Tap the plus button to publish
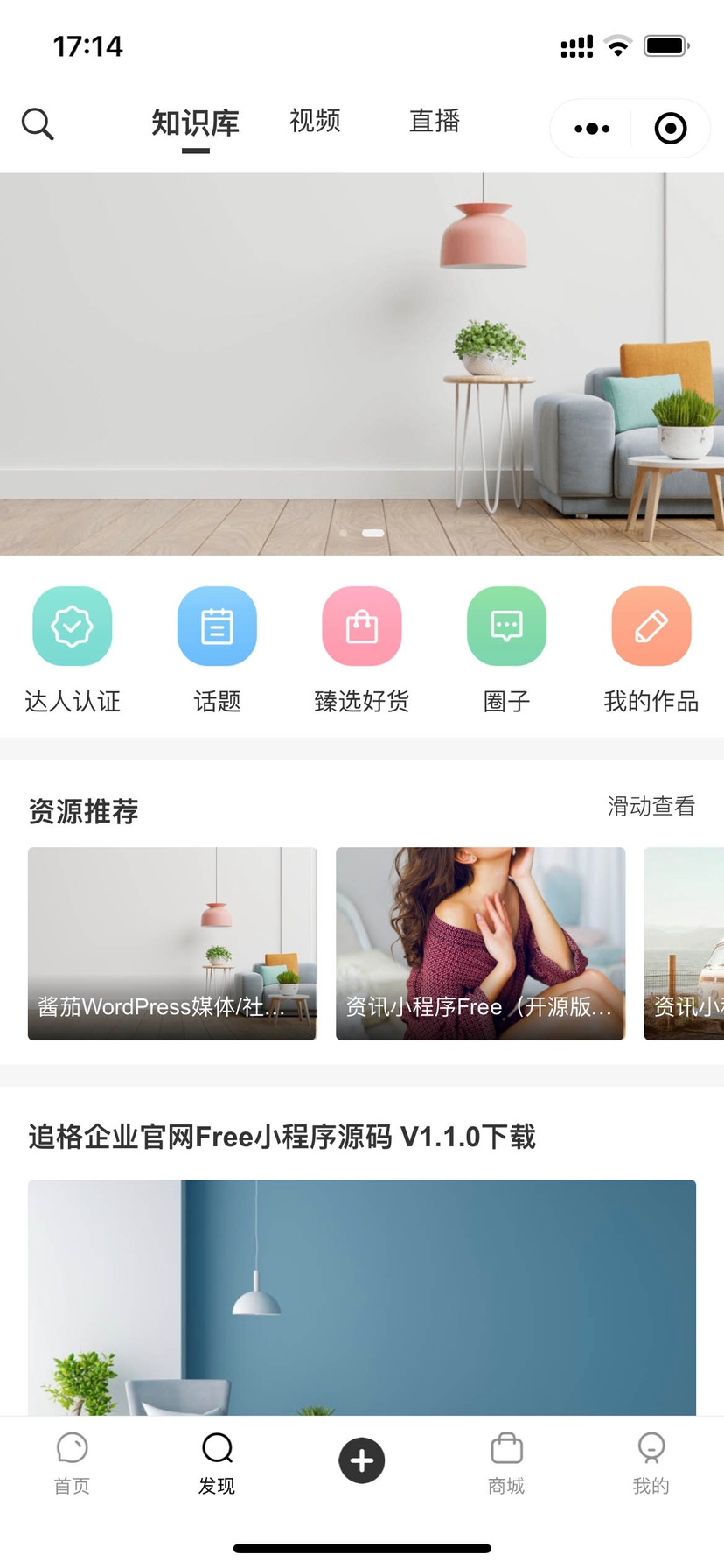 coord(362,1460)
